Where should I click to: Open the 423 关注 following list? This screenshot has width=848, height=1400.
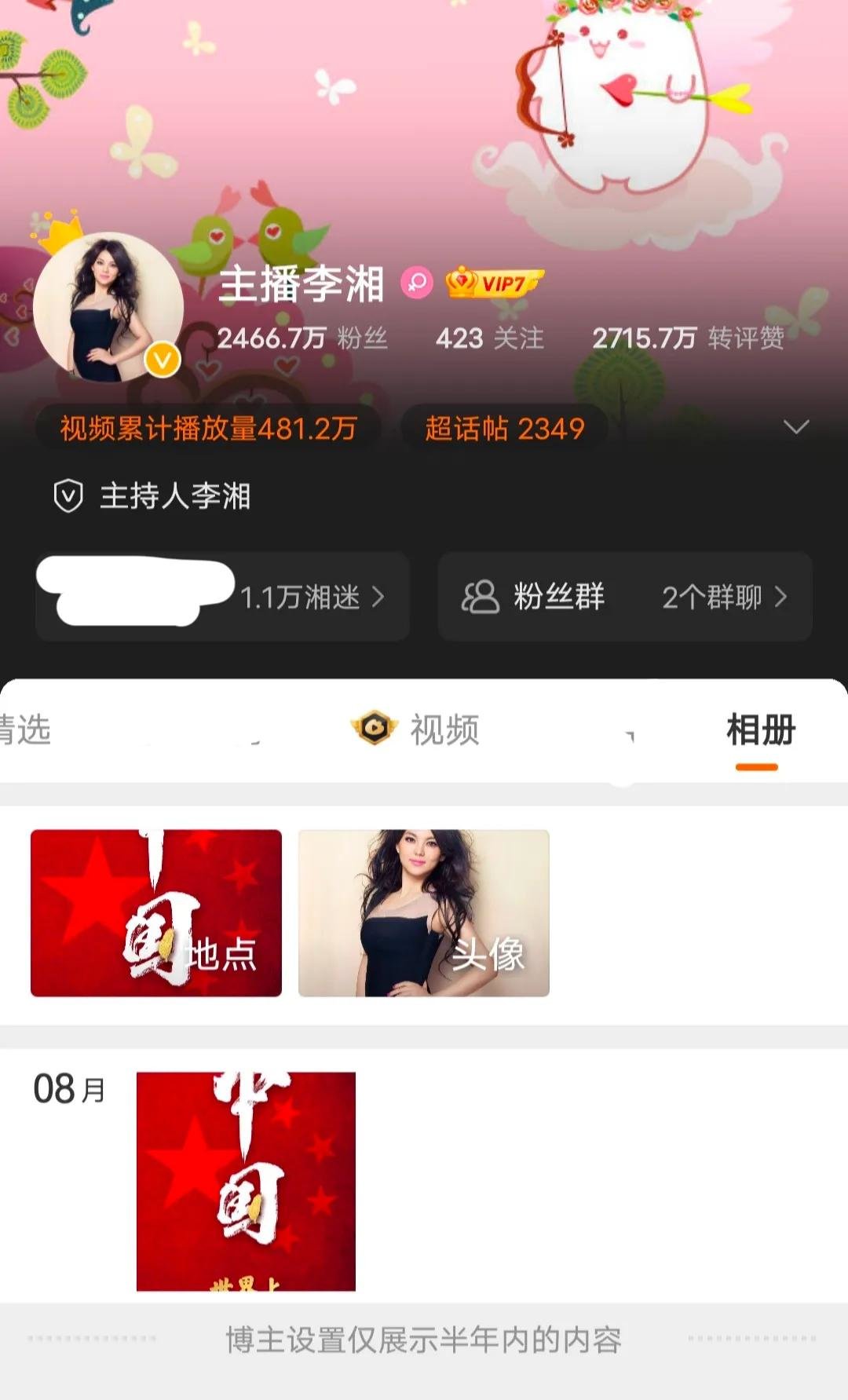(x=489, y=338)
